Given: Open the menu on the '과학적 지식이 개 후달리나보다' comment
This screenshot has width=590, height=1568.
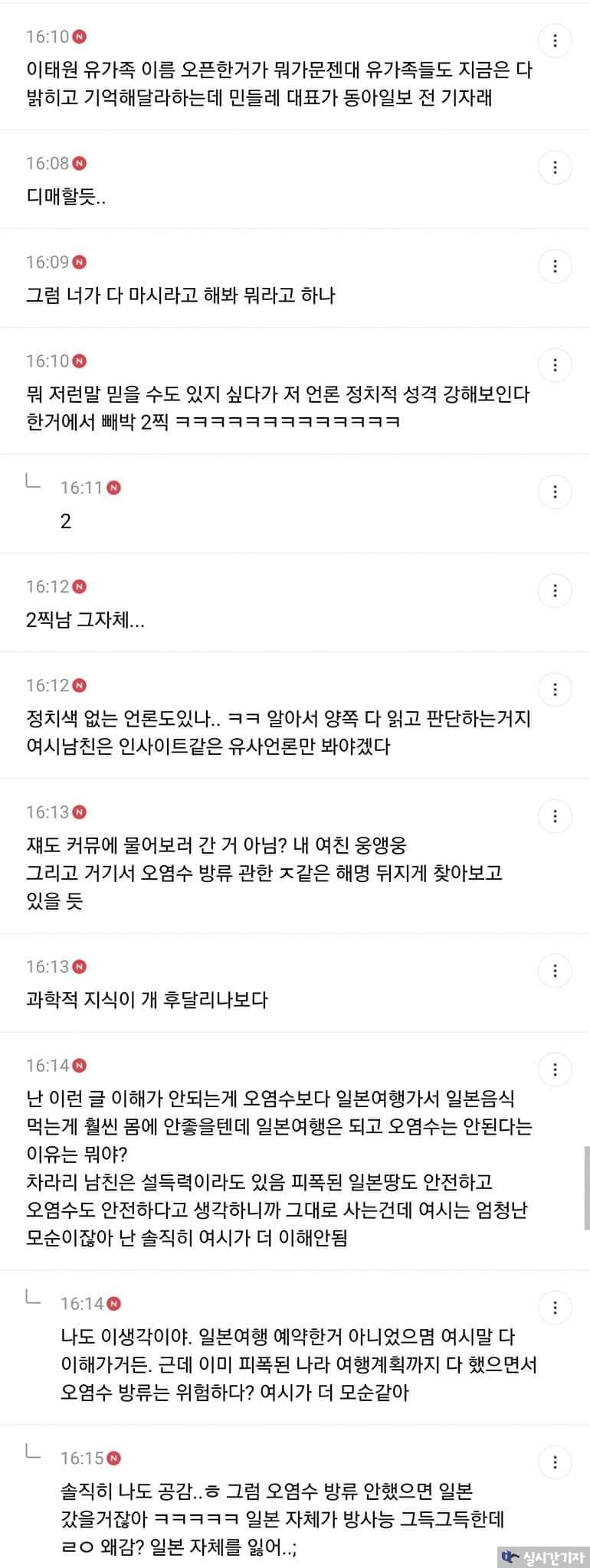Looking at the screenshot, I should pos(555,971).
